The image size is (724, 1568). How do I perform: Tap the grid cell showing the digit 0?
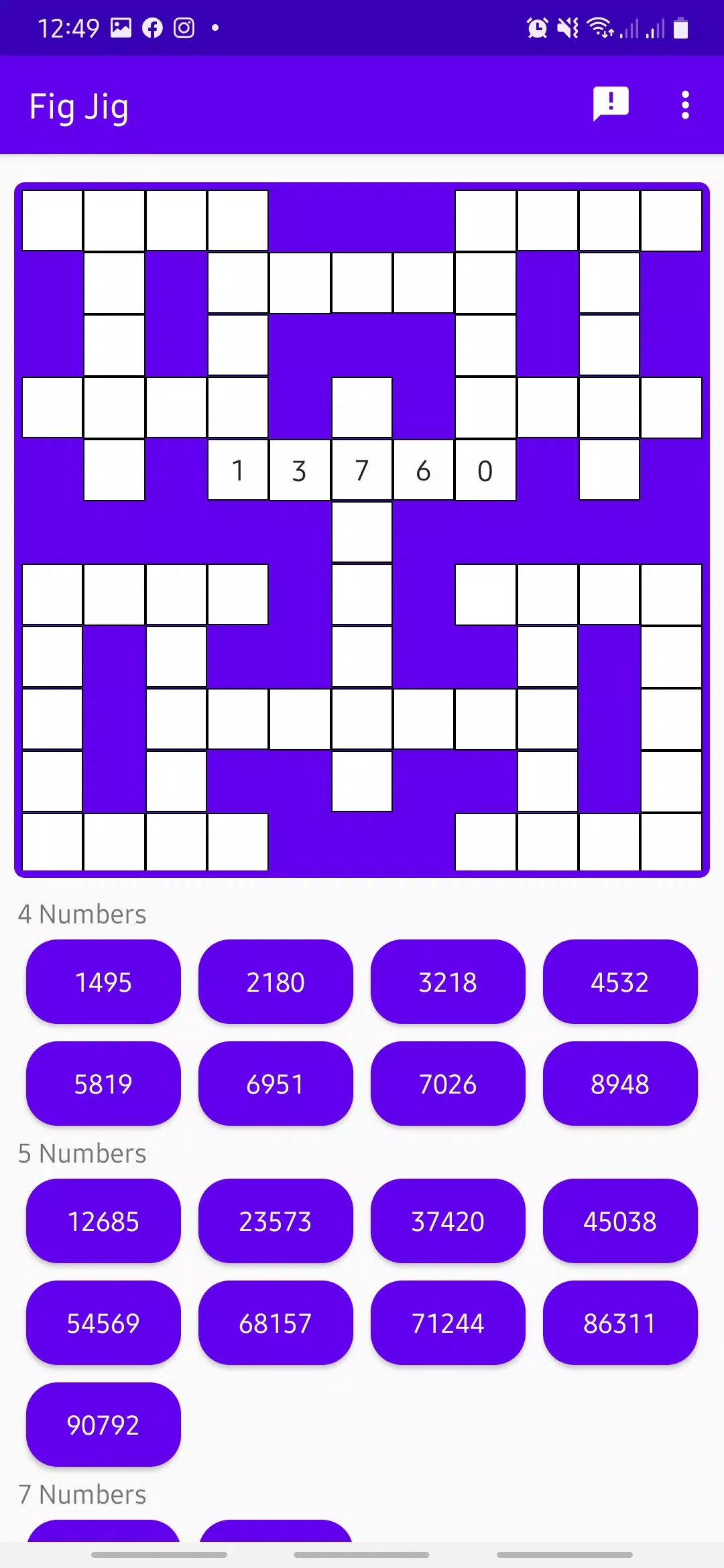coord(485,470)
